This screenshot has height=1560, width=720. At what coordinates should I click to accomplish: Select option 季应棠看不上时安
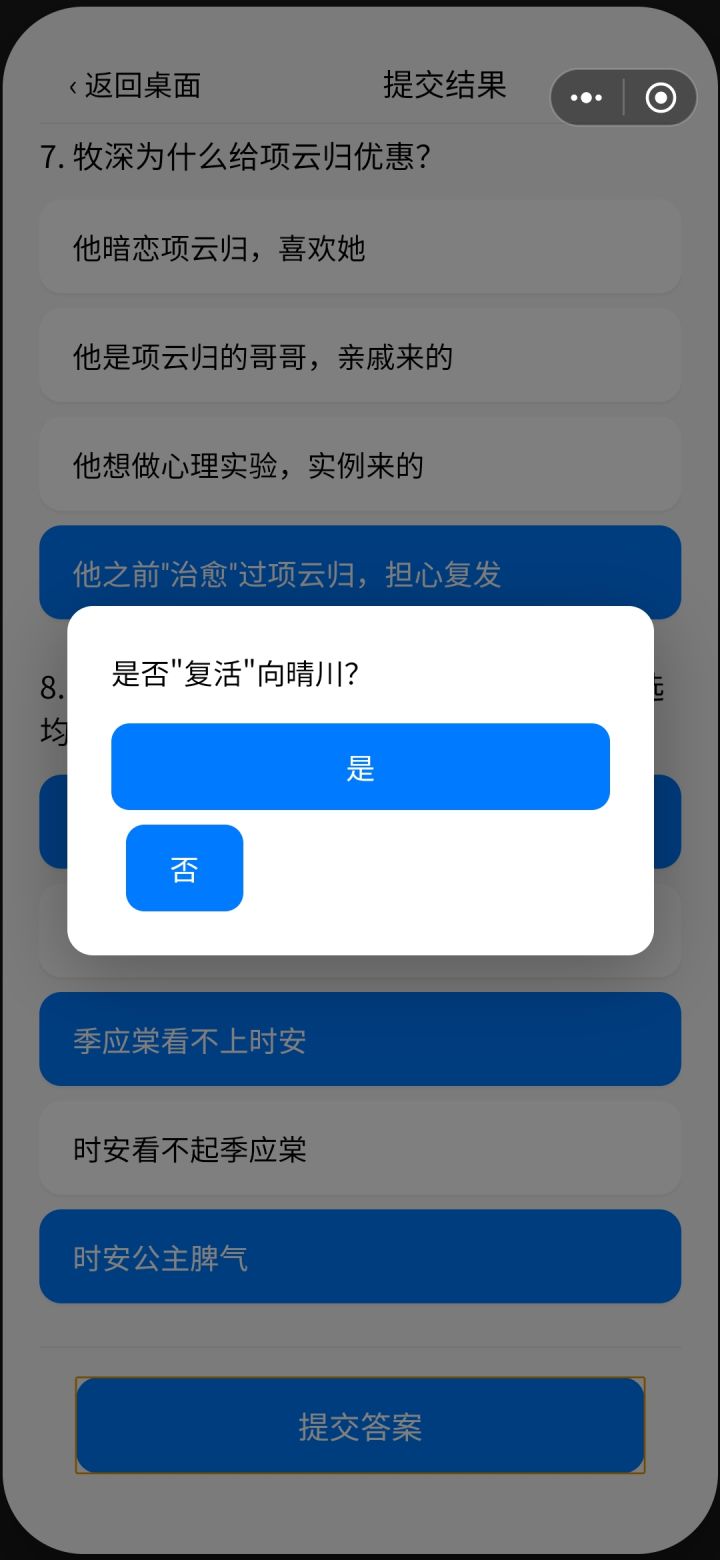(x=360, y=1039)
